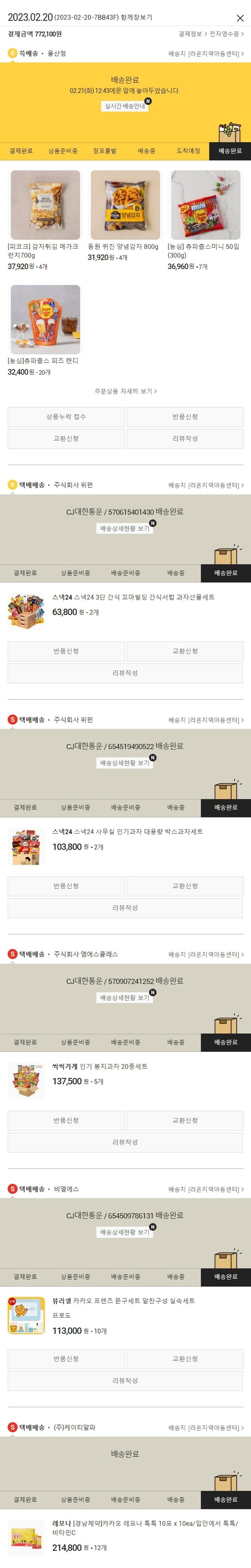The image size is (251, 1568).
Task: Tap 상품누락 접수 button
Action: [66, 417]
